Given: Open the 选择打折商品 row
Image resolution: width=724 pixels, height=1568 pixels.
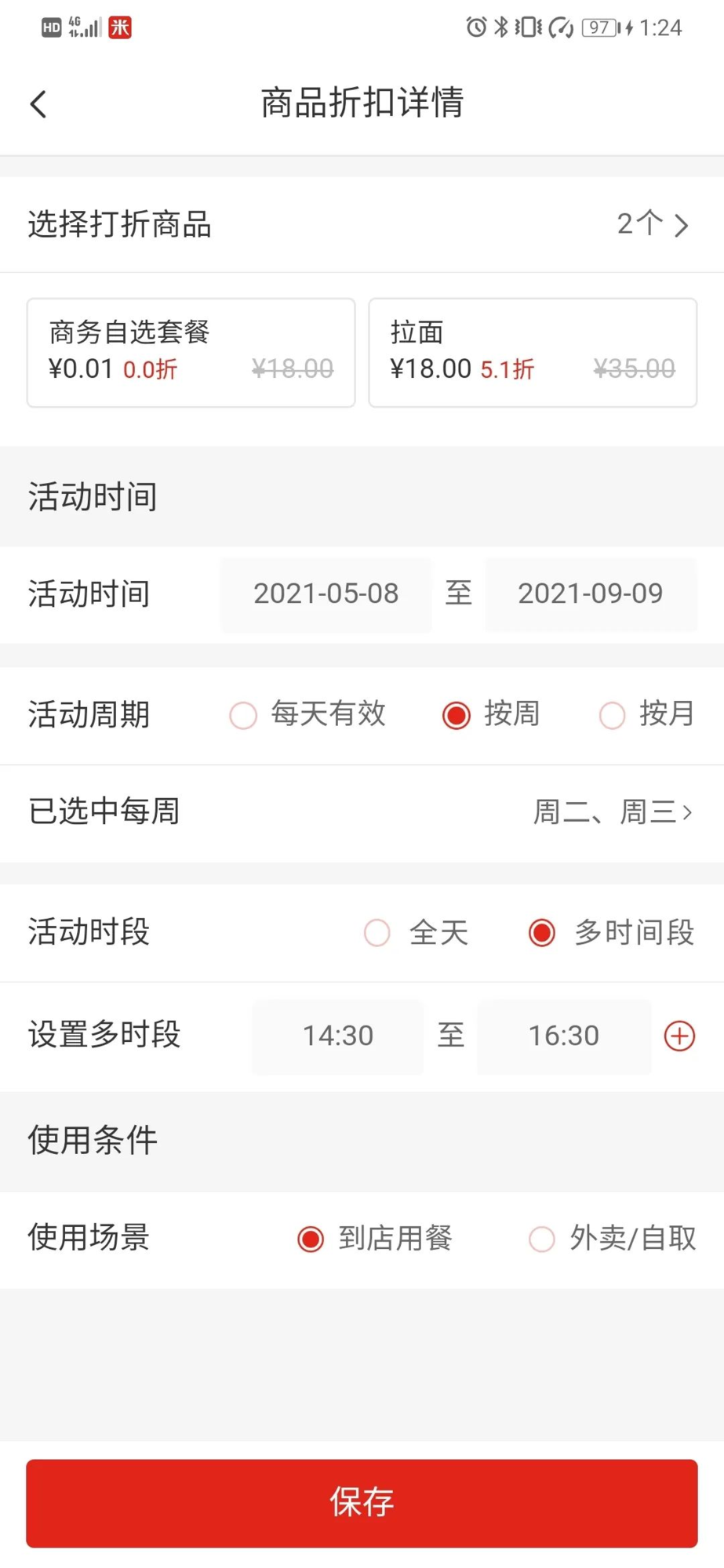Looking at the screenshot, I should point(362,224).
